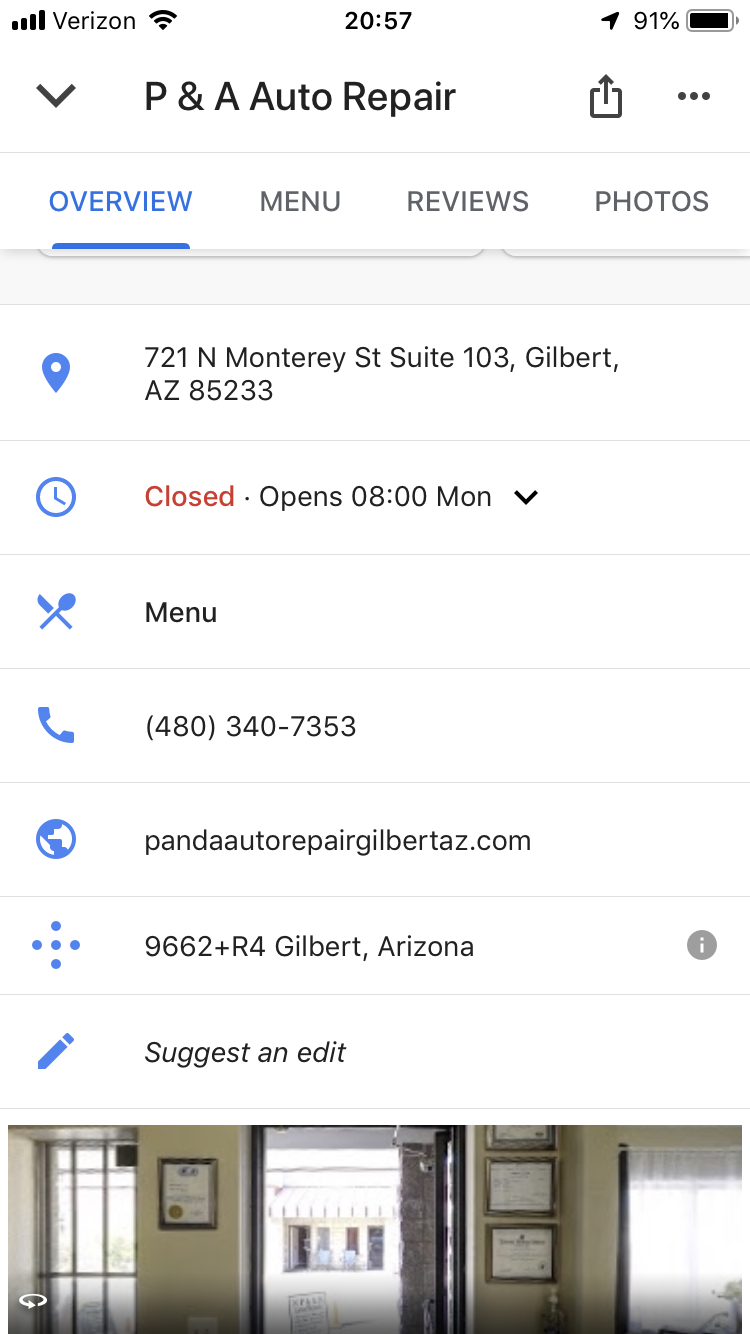The height and width of the screenshot is (1334, 750).
Task: Call (480) 340-7353
Action: [375, 726]
